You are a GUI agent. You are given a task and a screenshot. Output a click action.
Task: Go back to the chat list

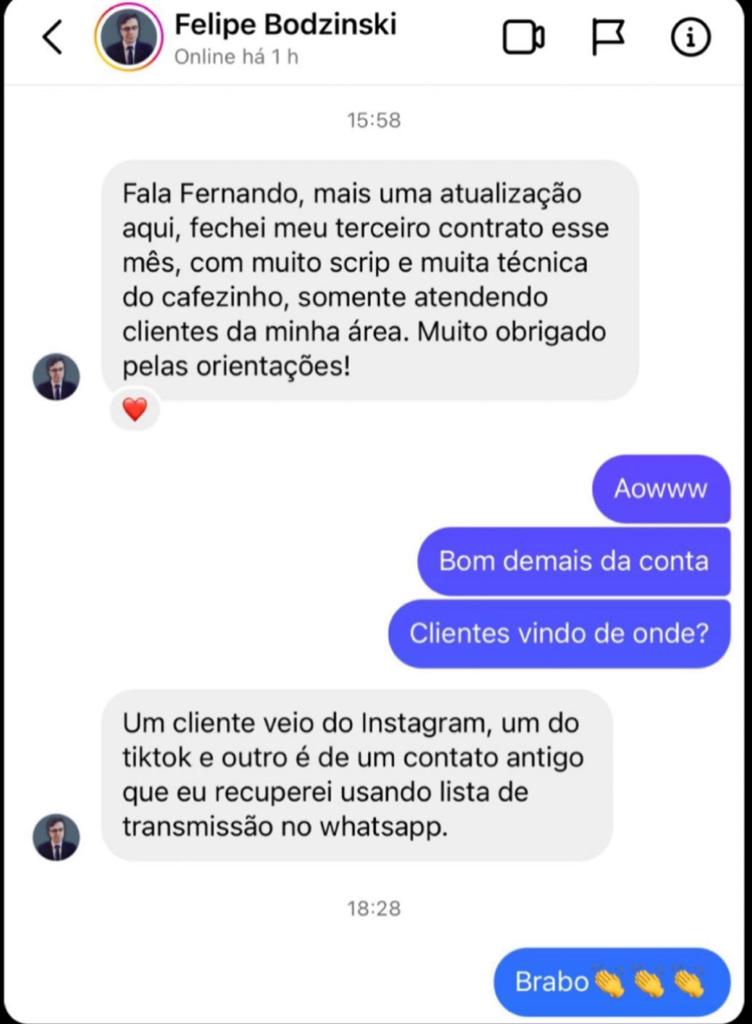click(x=52, y=38)
